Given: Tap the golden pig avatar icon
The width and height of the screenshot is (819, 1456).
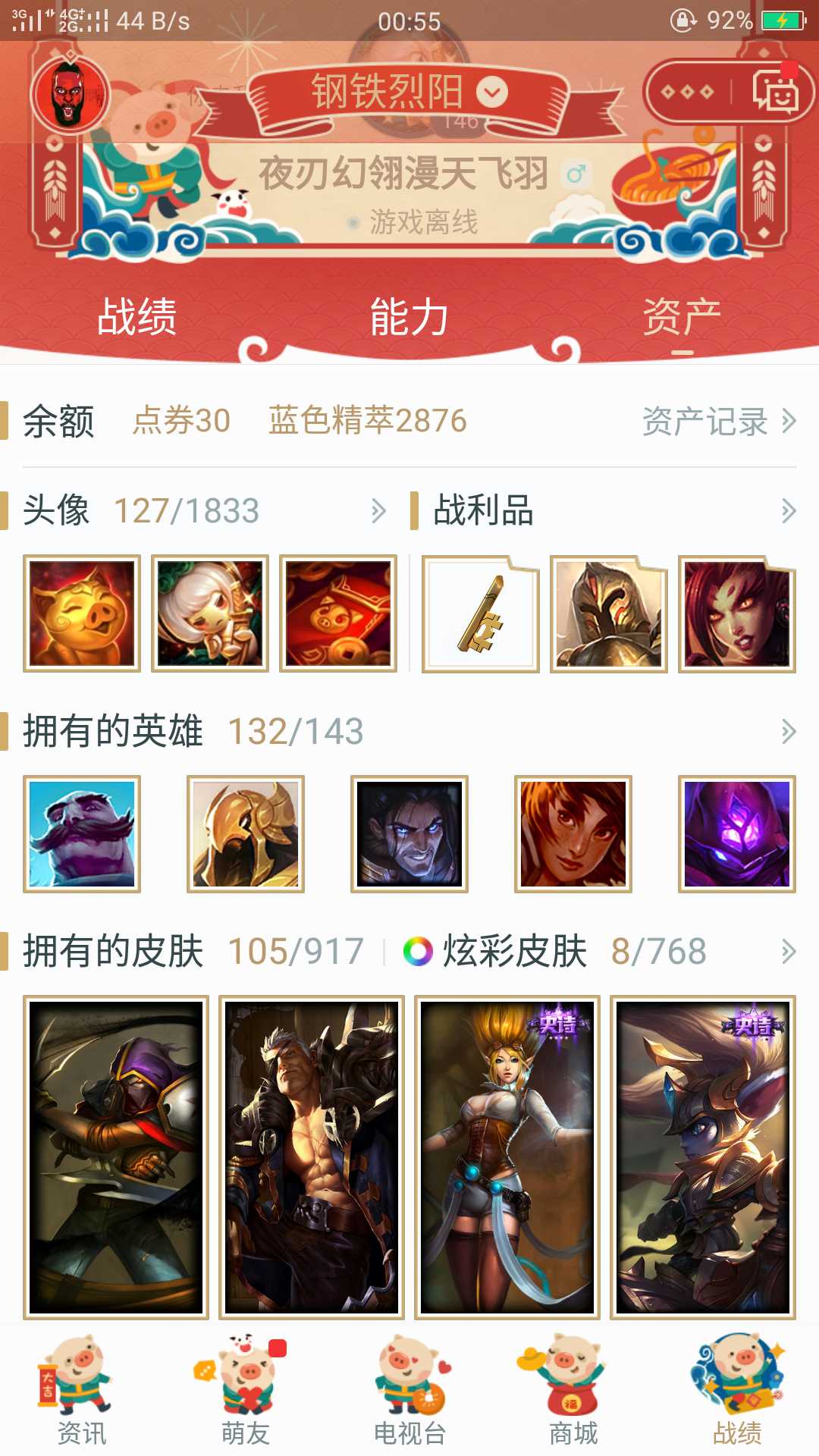Looking at the screenshot, I should point(82,613).
